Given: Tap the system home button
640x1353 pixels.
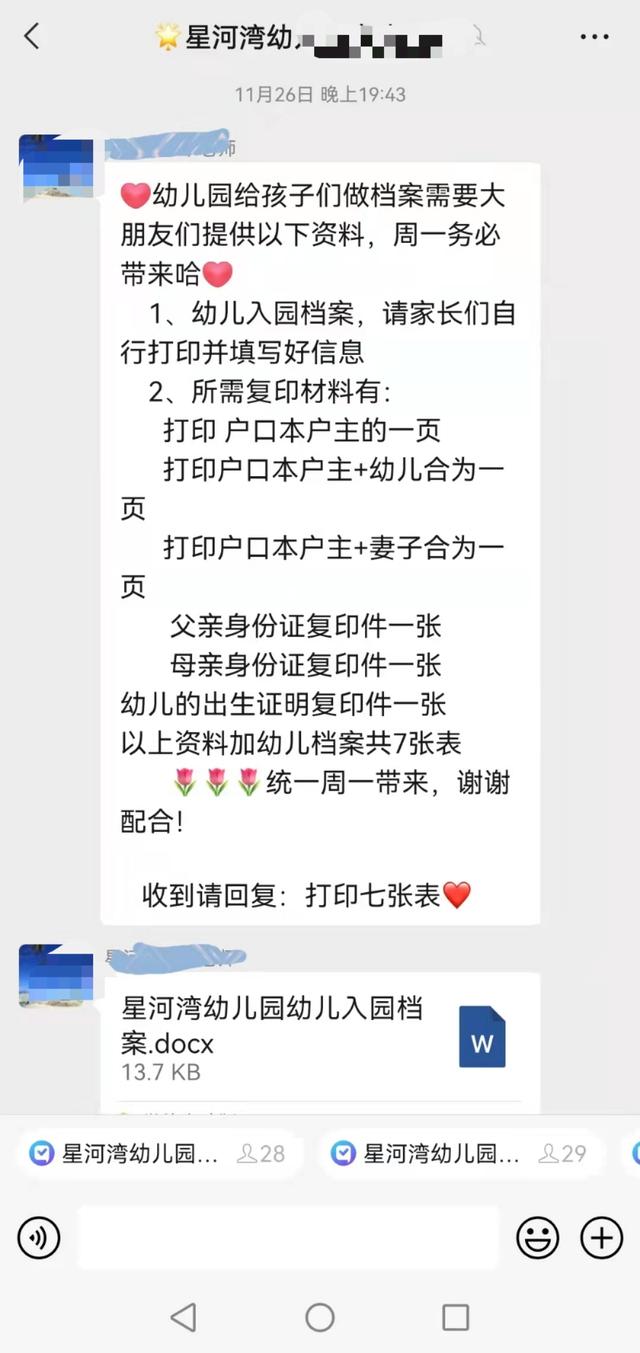Looking at the screenshot, I should click(x=320, y=1317).
